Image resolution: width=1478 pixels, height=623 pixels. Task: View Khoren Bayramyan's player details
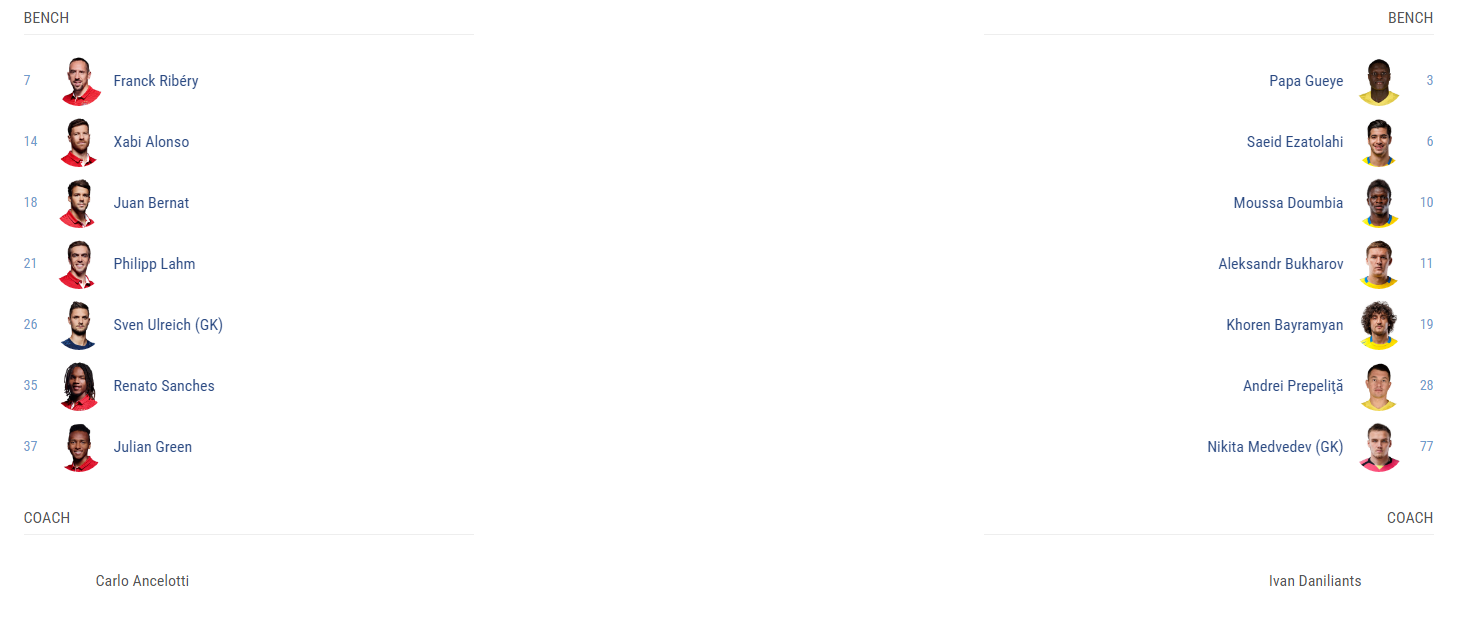coord(1285,325)
